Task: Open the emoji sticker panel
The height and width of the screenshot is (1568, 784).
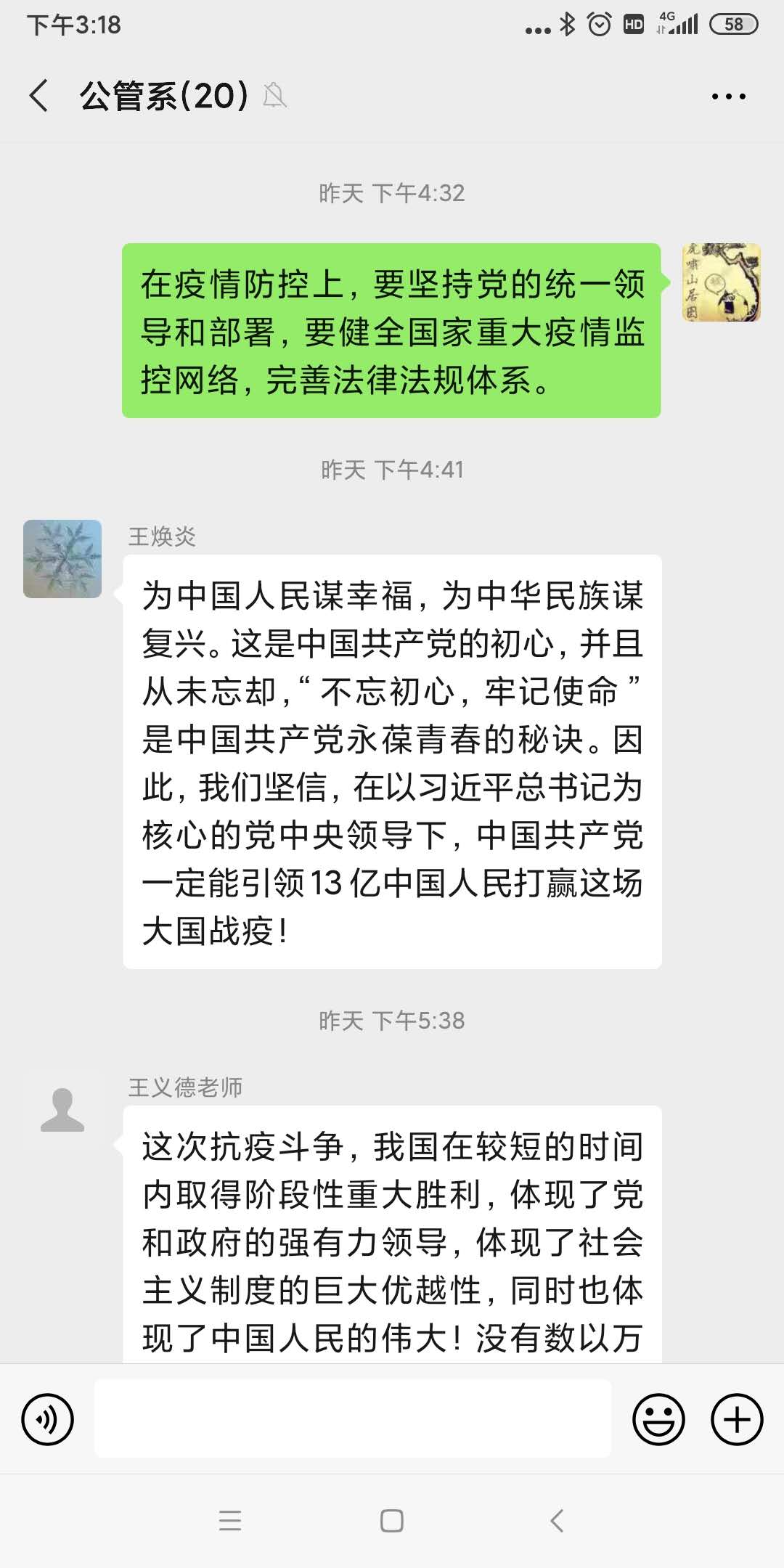Action: 658,1419
